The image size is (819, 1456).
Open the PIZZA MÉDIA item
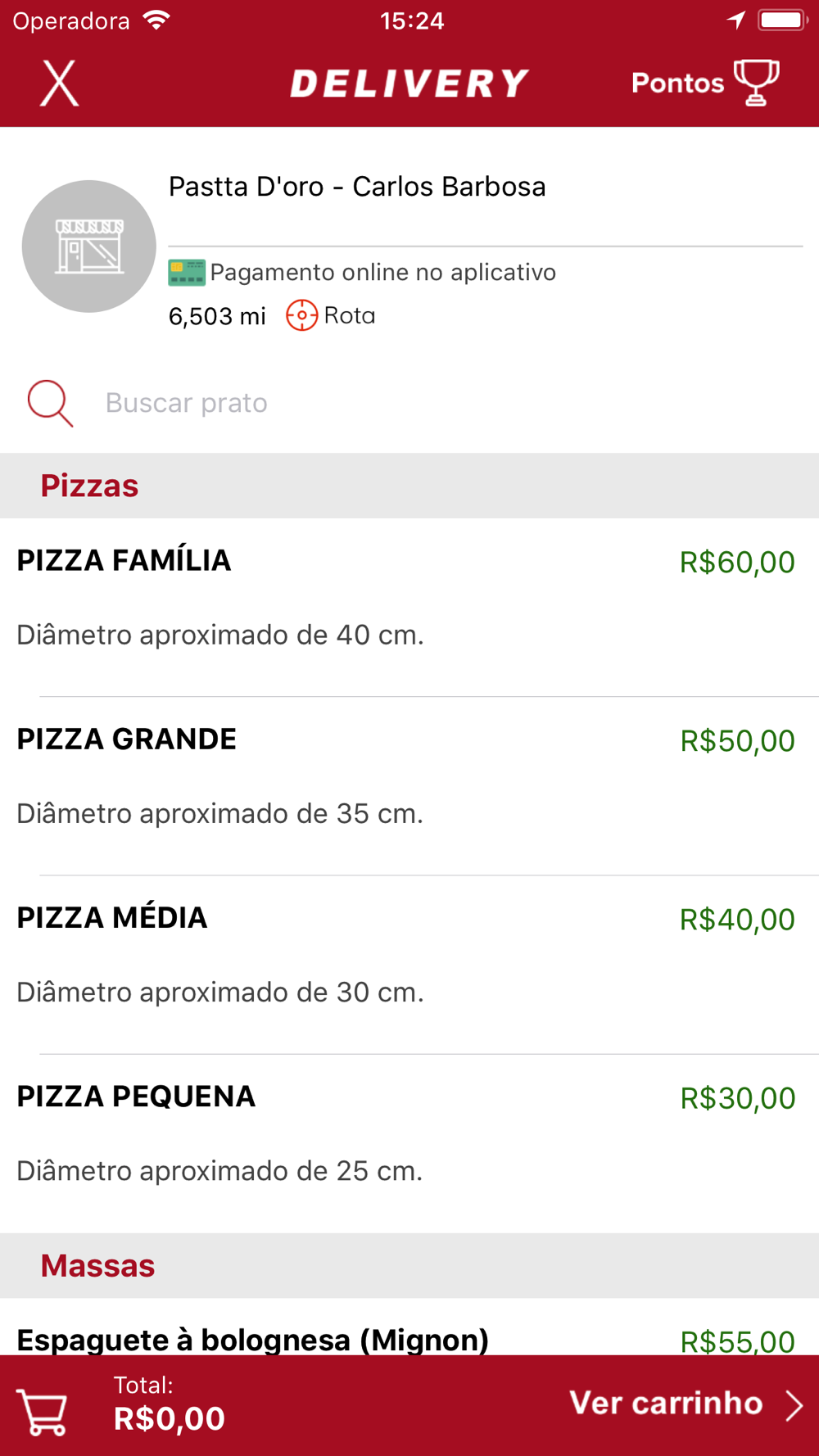click(x=409, y=965)
